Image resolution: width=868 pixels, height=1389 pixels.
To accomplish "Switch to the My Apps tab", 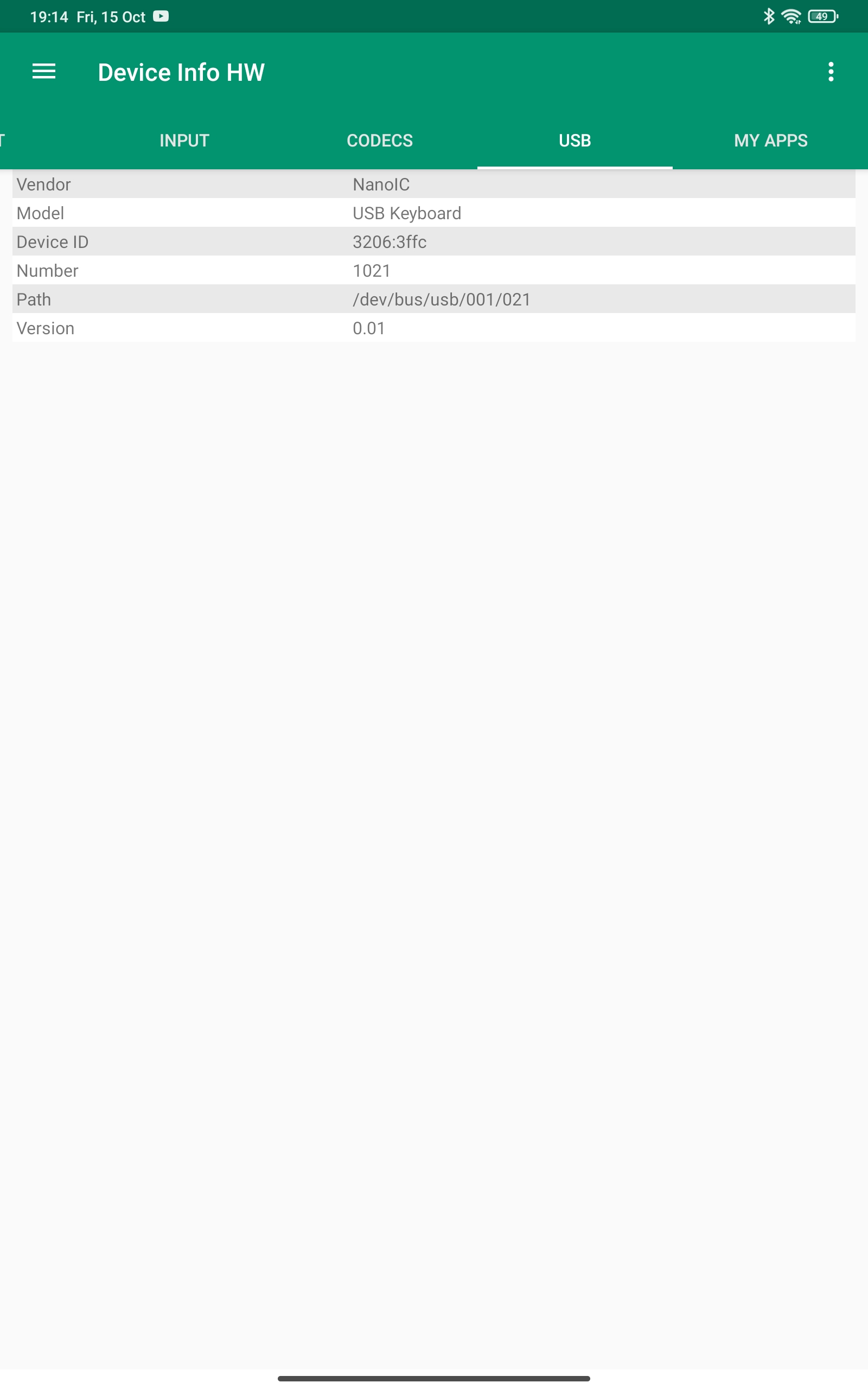I will (770, 141).
